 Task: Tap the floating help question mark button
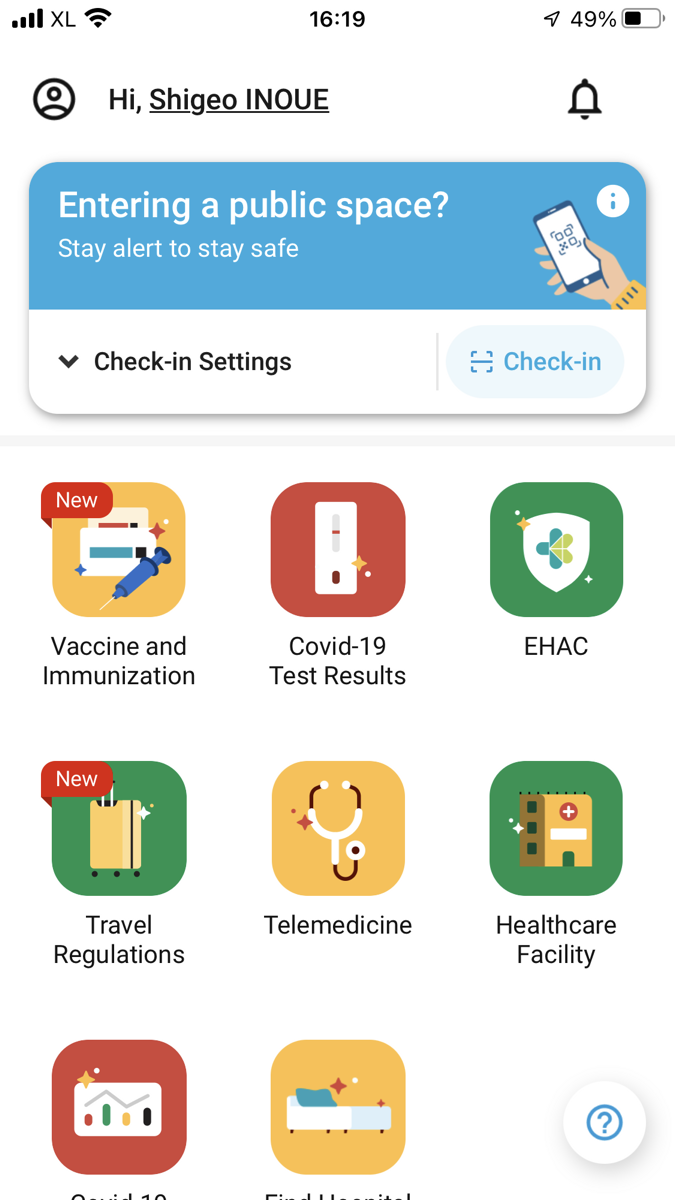604,1122
